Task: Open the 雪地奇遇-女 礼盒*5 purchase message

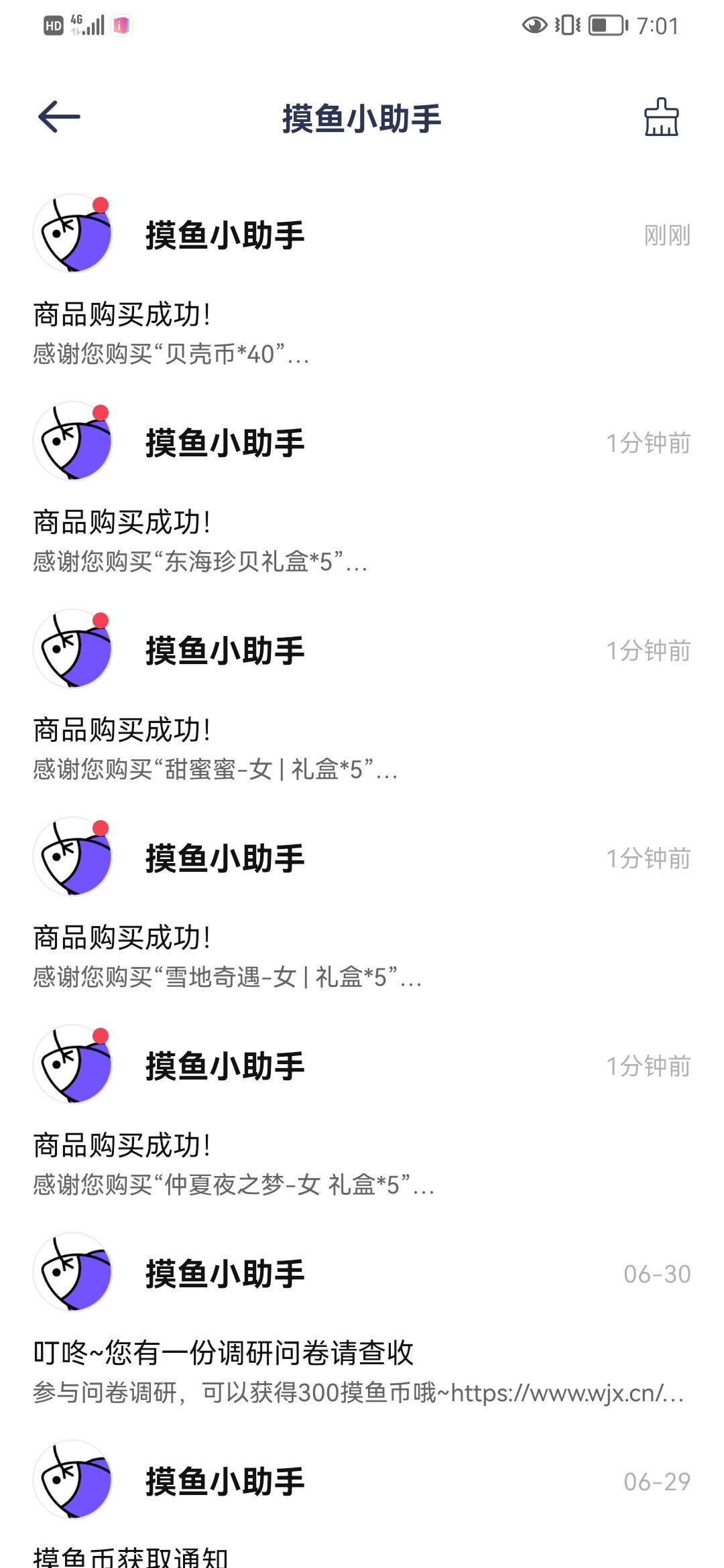Action: click(362, 903)
